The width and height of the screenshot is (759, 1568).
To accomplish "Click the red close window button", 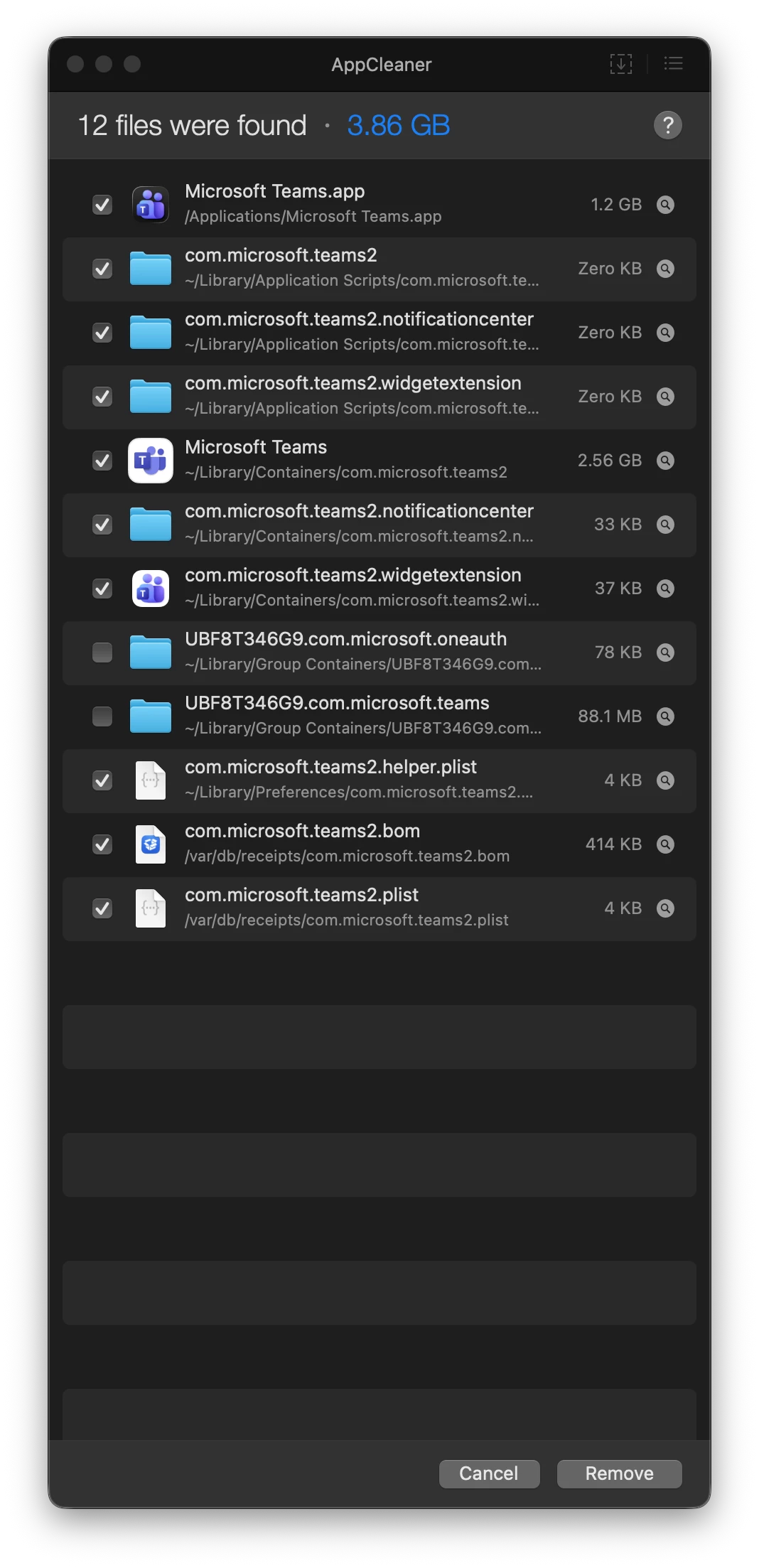I will point(75,64).
